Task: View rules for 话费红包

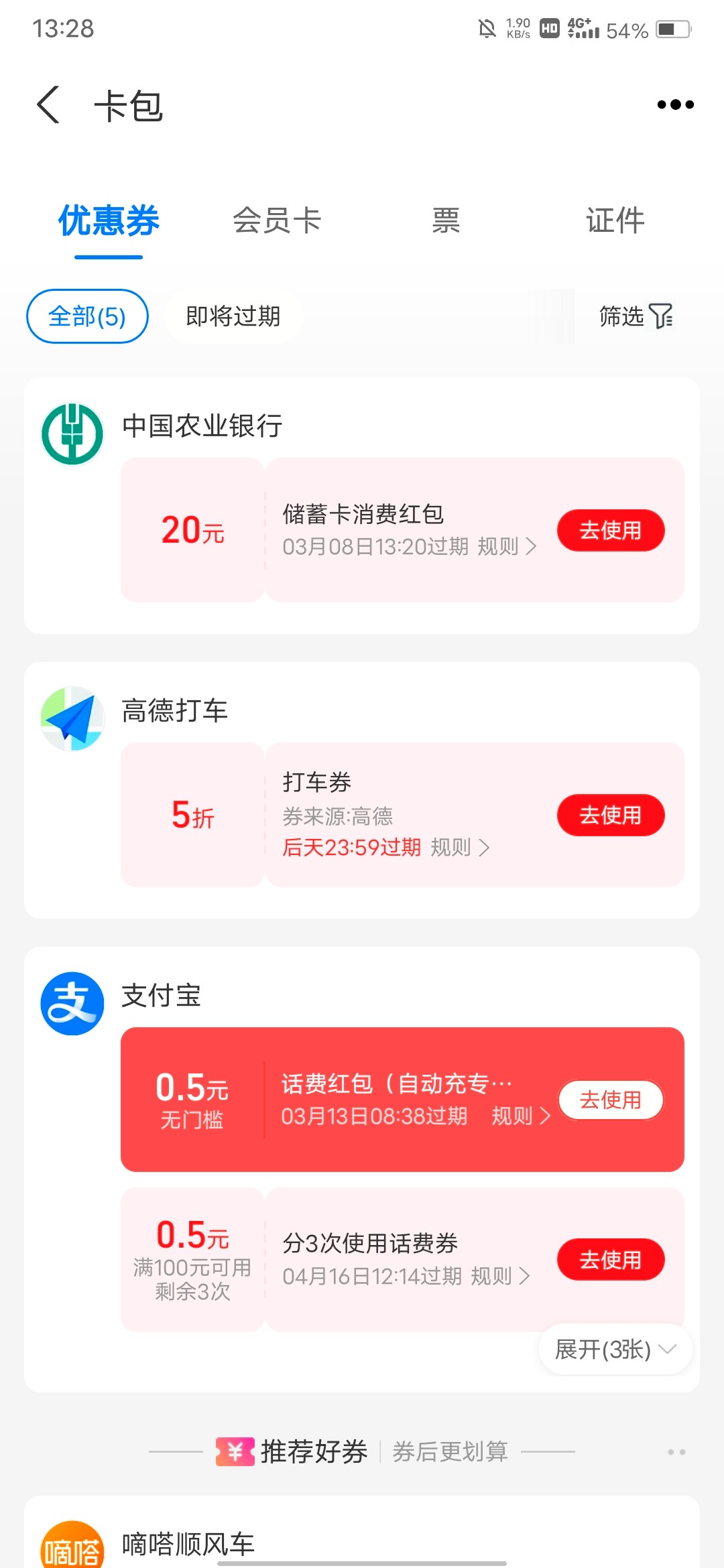Action: (x=521, y=1116)
